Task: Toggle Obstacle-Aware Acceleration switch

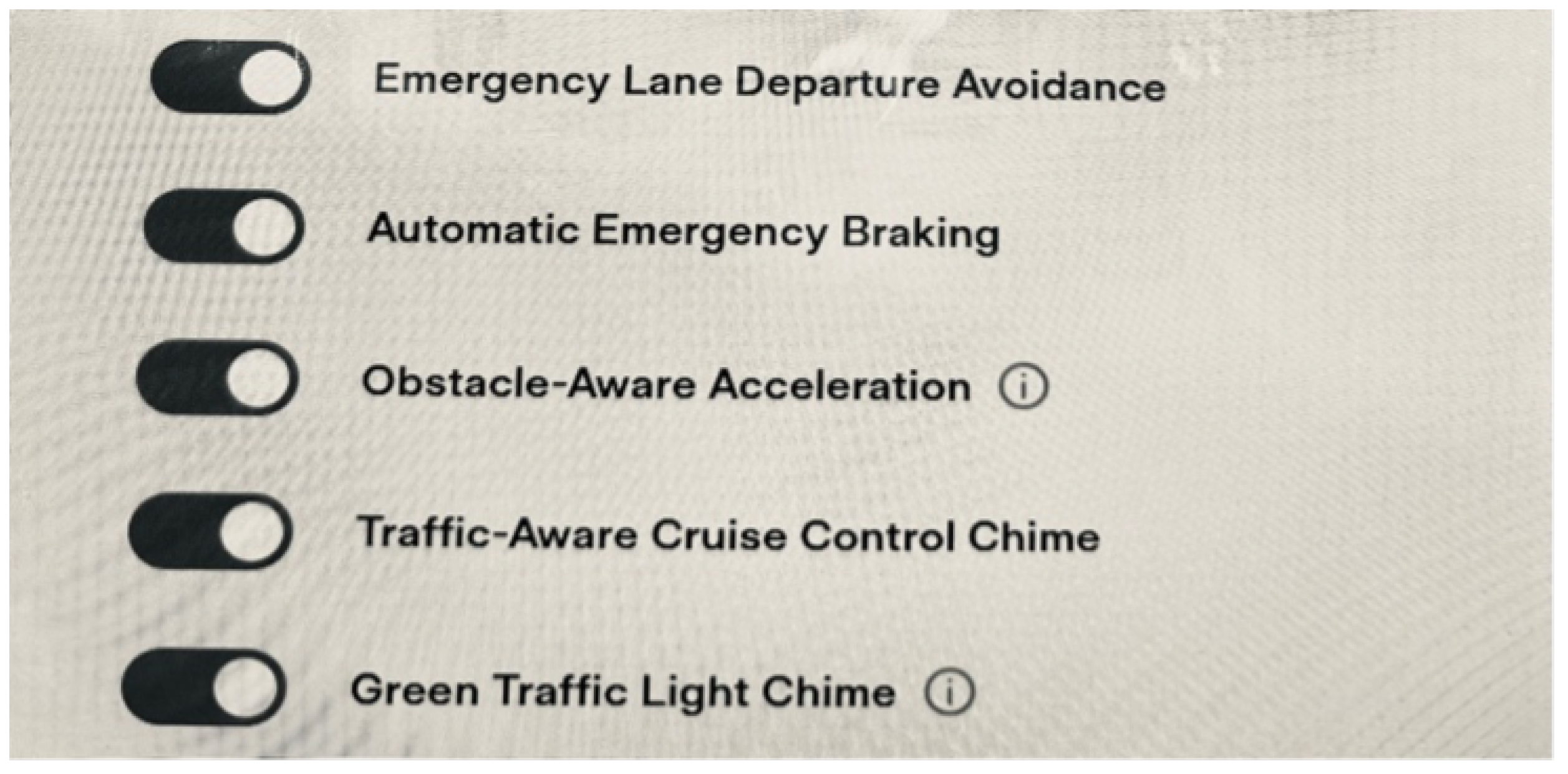Action: [217, 379]
